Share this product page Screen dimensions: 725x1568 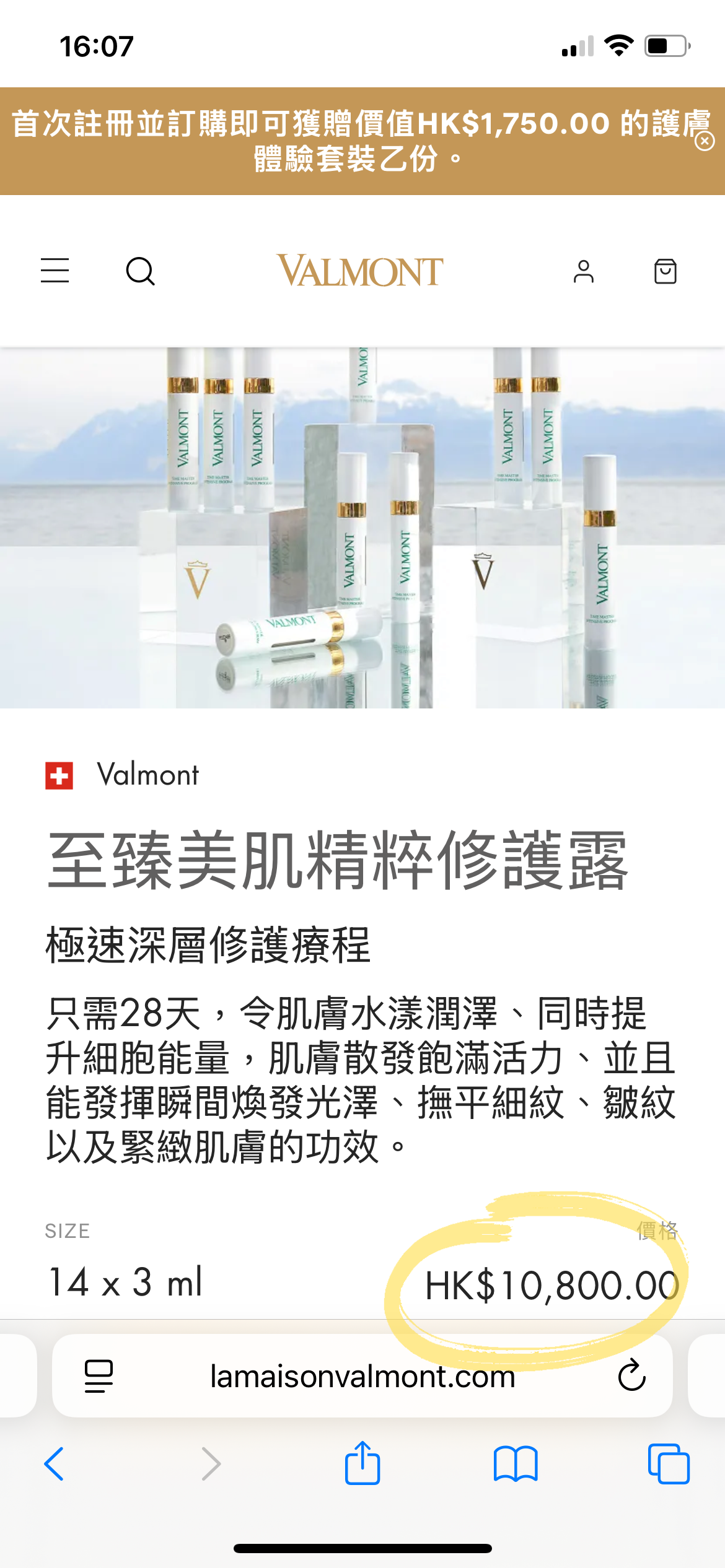362,1463
